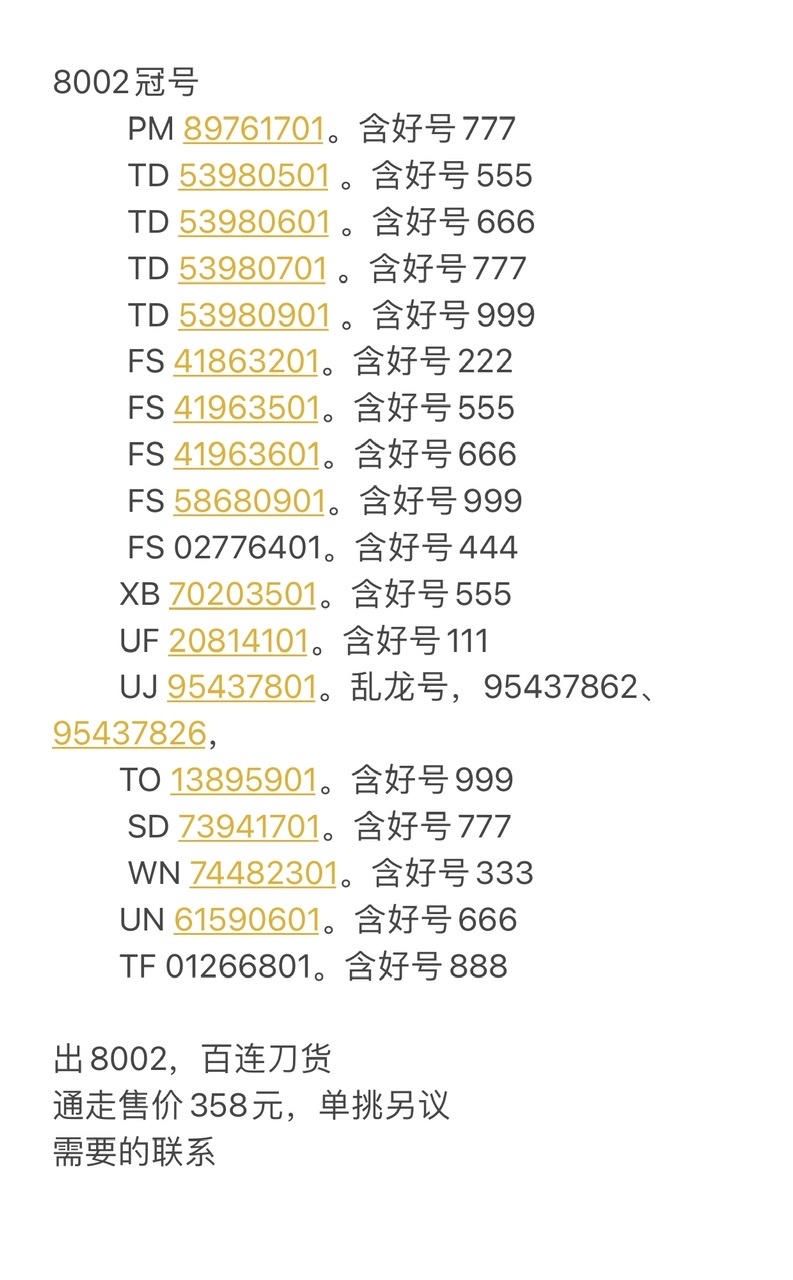Screen dimensions: 793x1280
Task: Tap the WN number 74482301
Action: (263, 873)
